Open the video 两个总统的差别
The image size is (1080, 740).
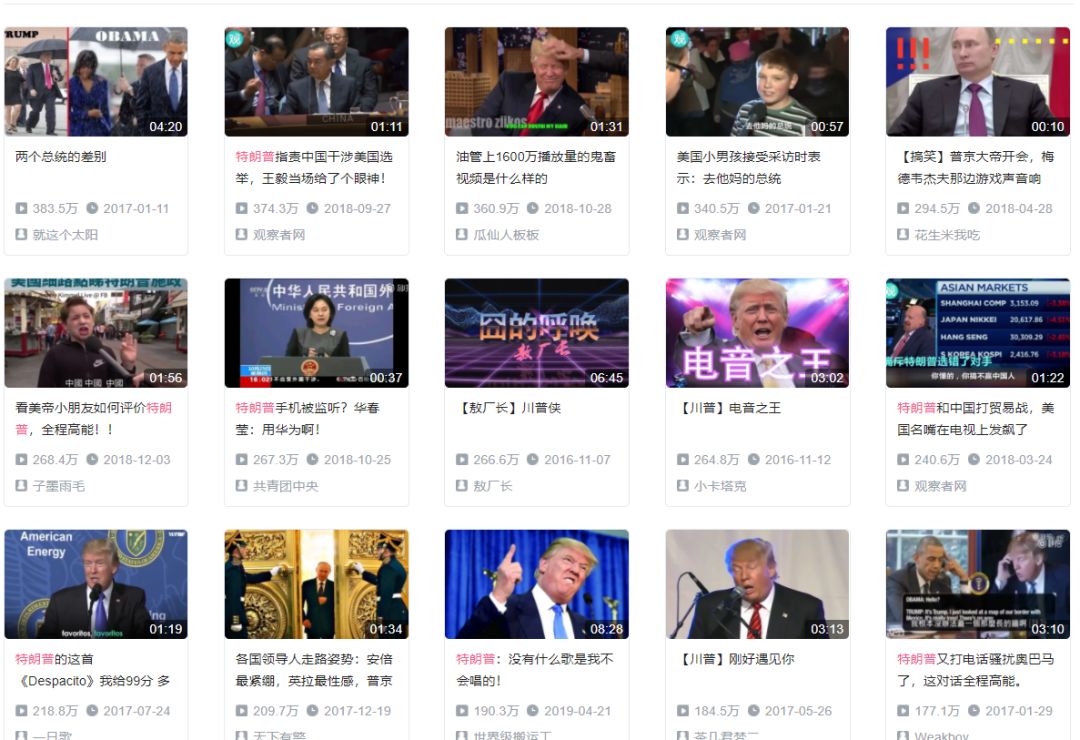pos(96,82)
